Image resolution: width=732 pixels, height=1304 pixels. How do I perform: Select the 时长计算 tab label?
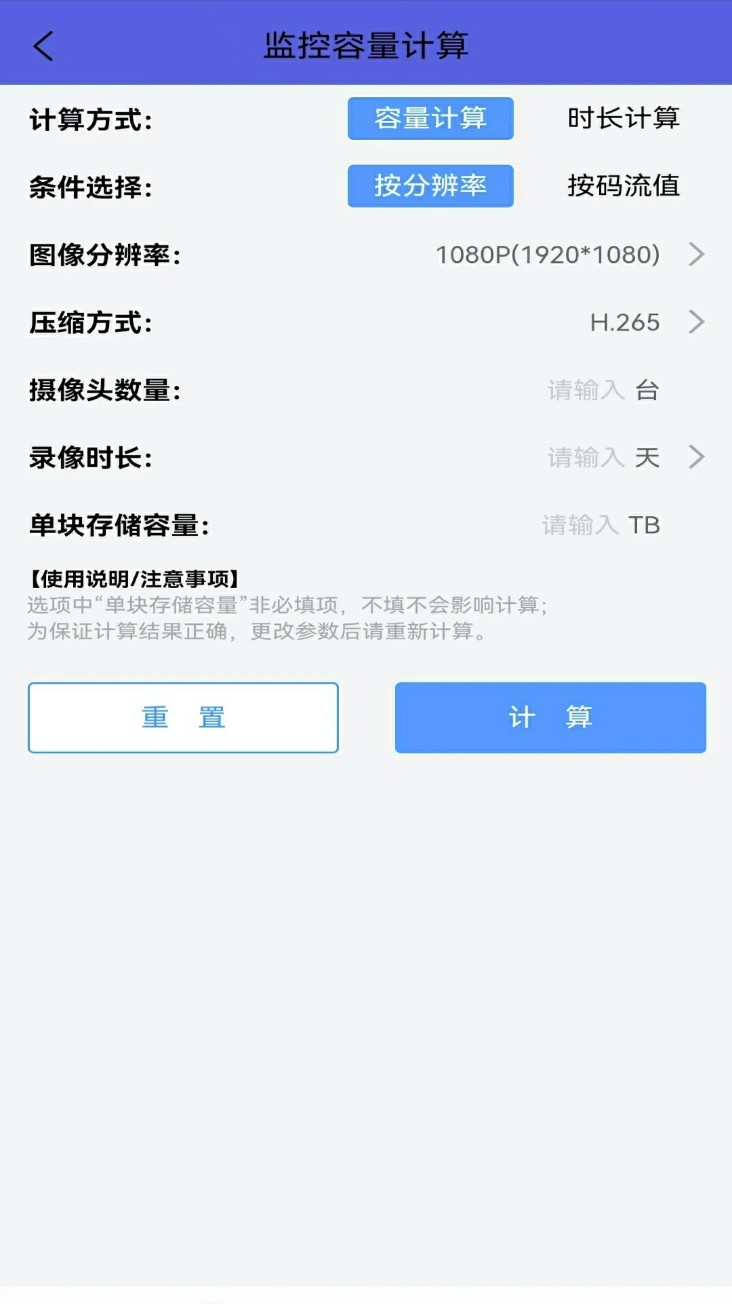620,117
